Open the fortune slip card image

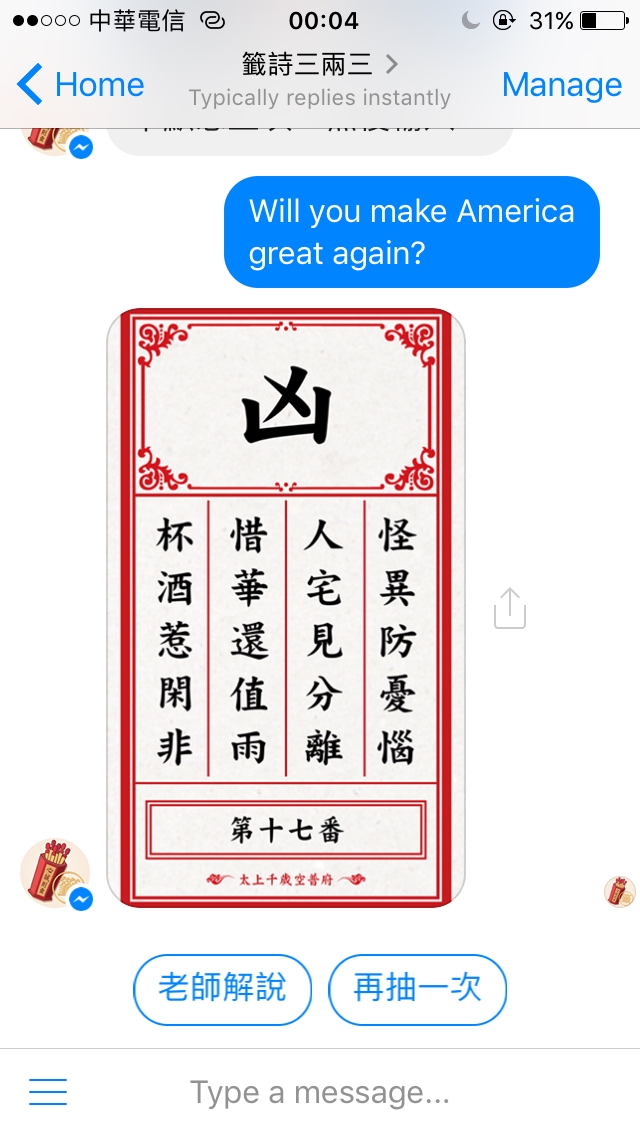click(286, 608)
